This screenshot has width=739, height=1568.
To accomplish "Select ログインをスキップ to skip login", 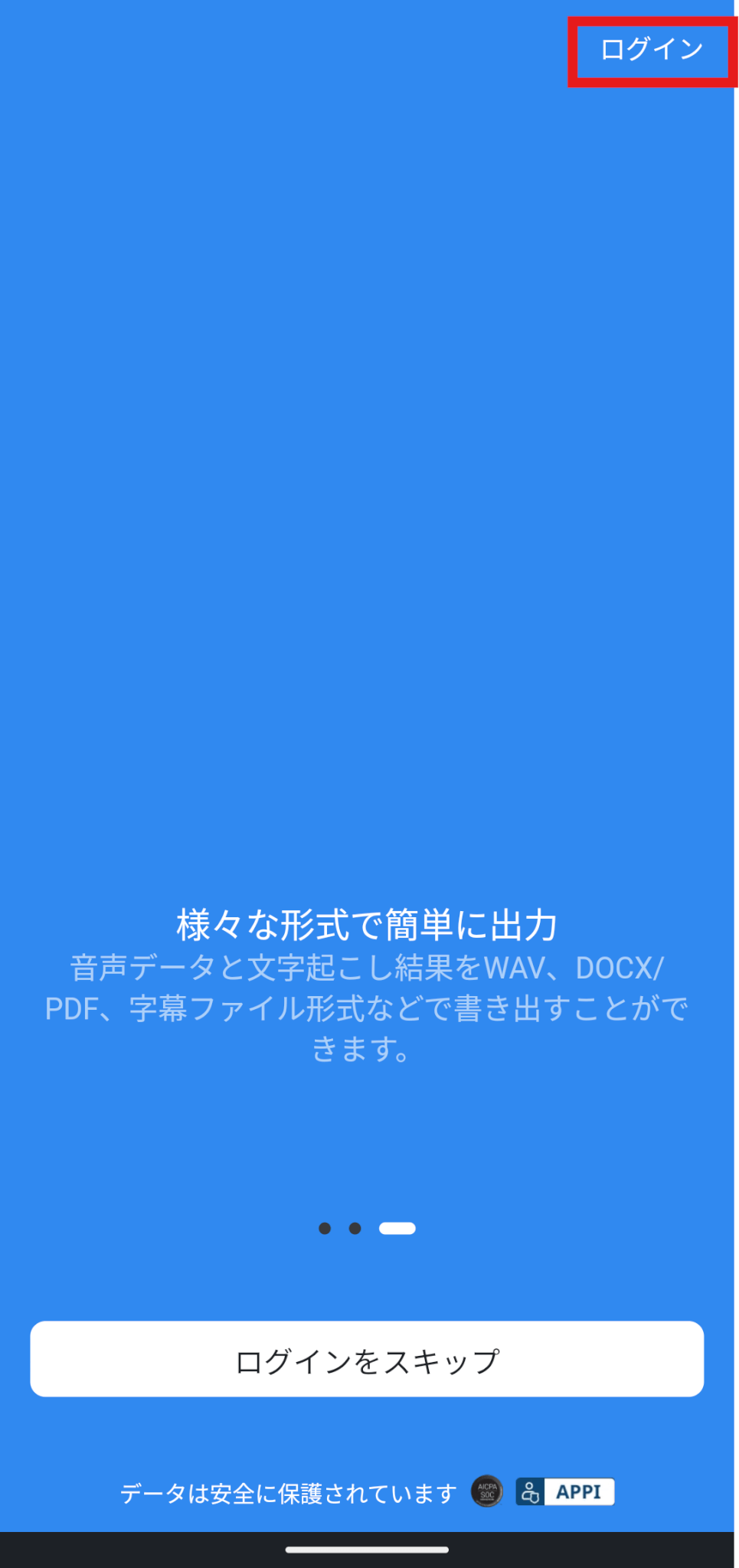I will pos(367,1358).
